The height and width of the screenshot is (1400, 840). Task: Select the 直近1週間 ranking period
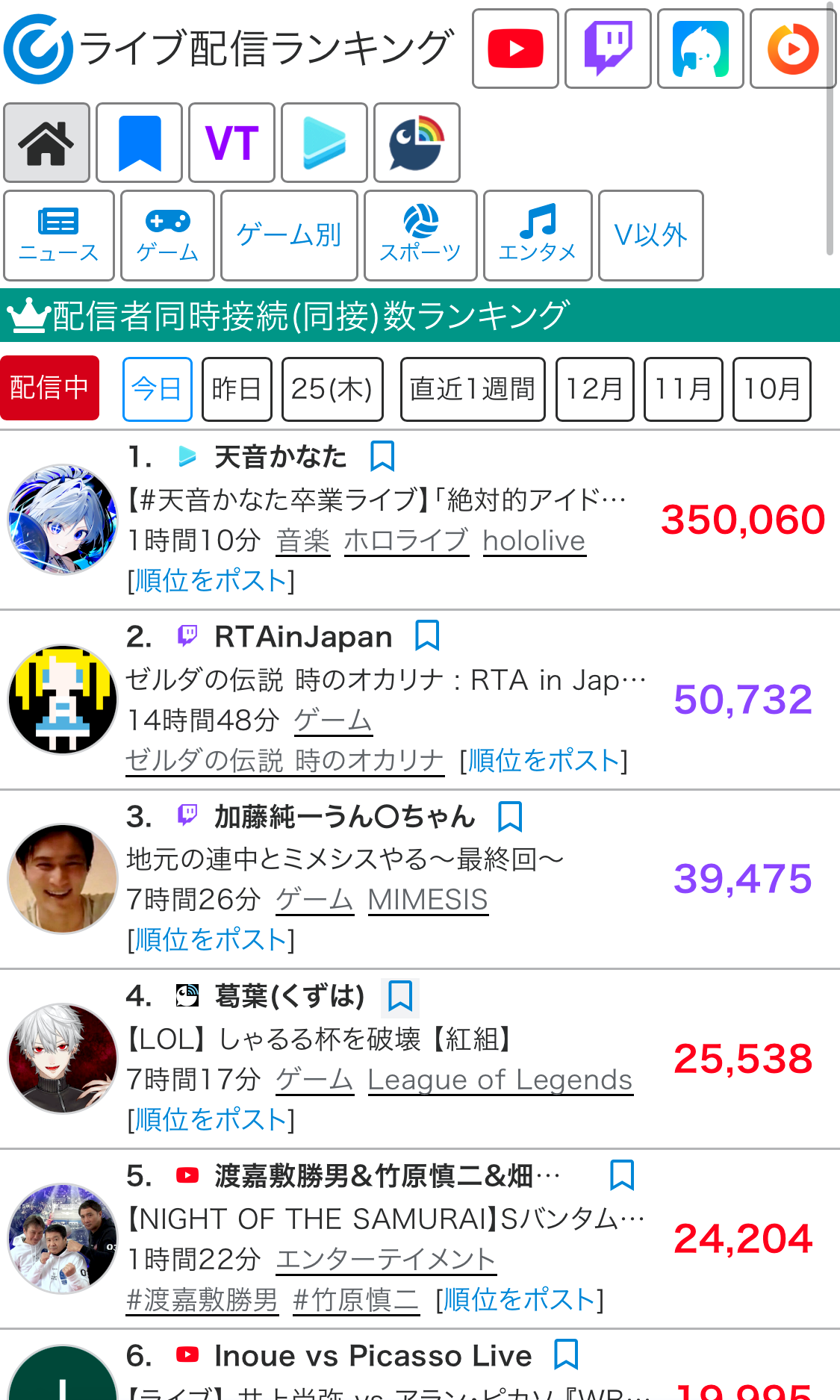pyautogui.click(x=472, y=389)
